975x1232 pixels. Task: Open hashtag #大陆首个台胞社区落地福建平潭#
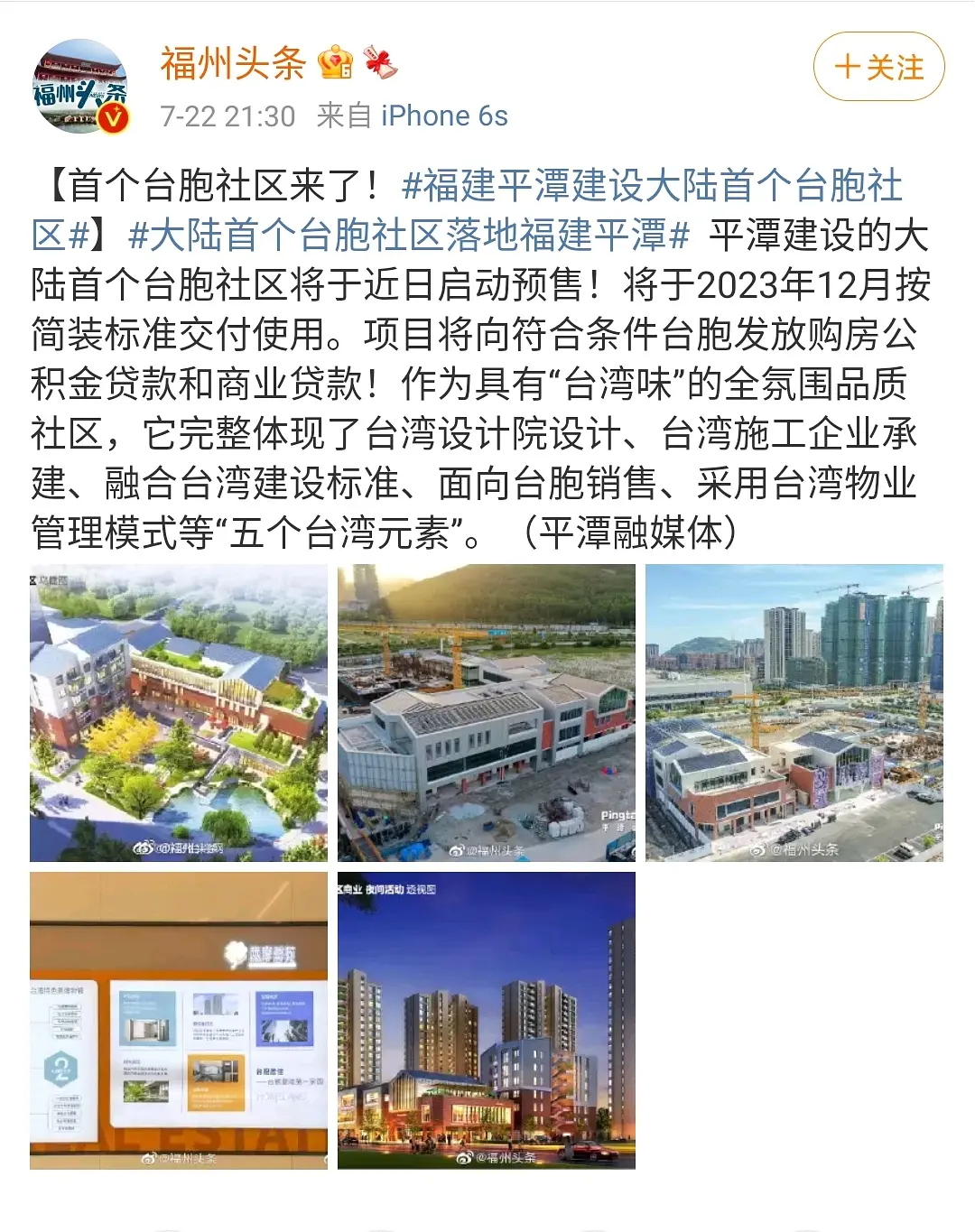[409, 236]
